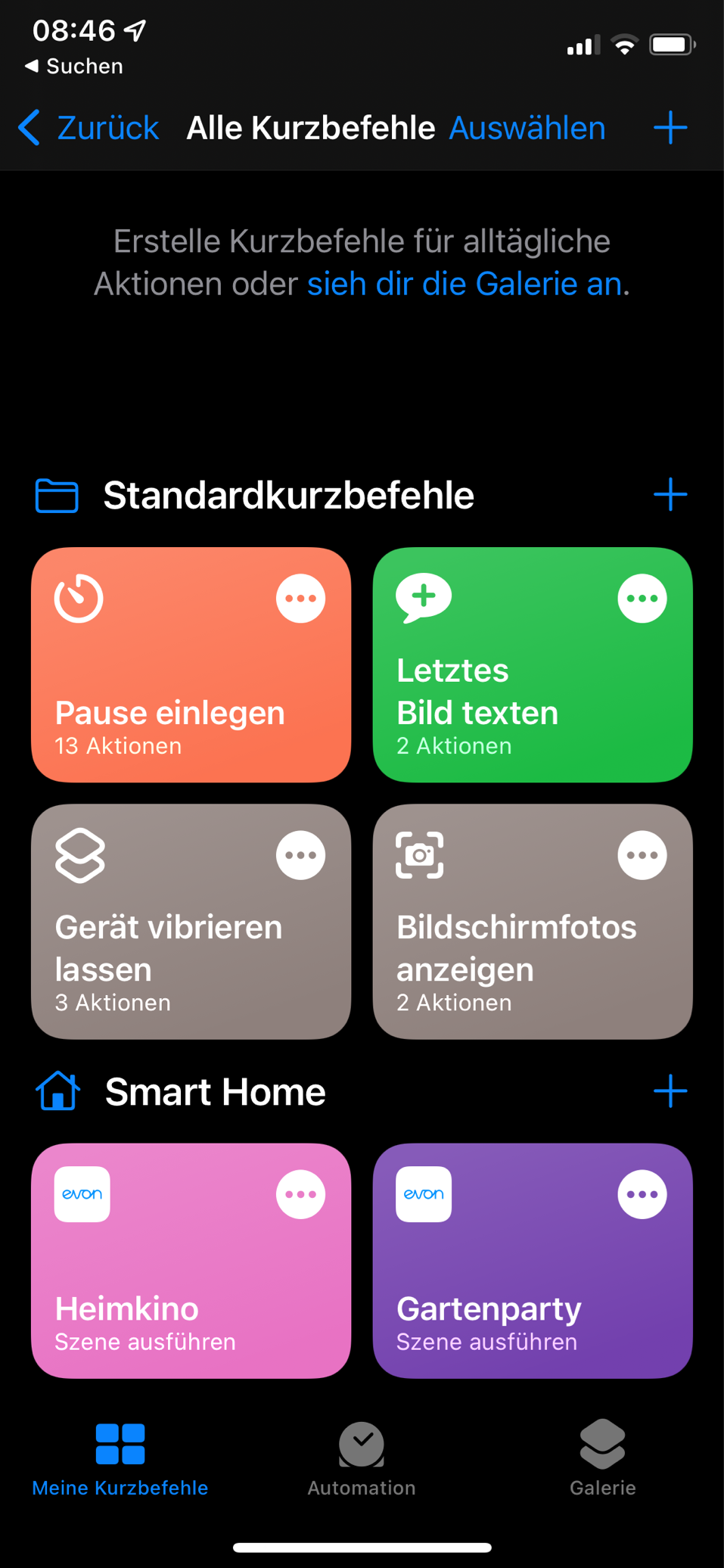Open options for Bildschirmfotos anzeigen
724x1568 pixels.
(642, 855)
